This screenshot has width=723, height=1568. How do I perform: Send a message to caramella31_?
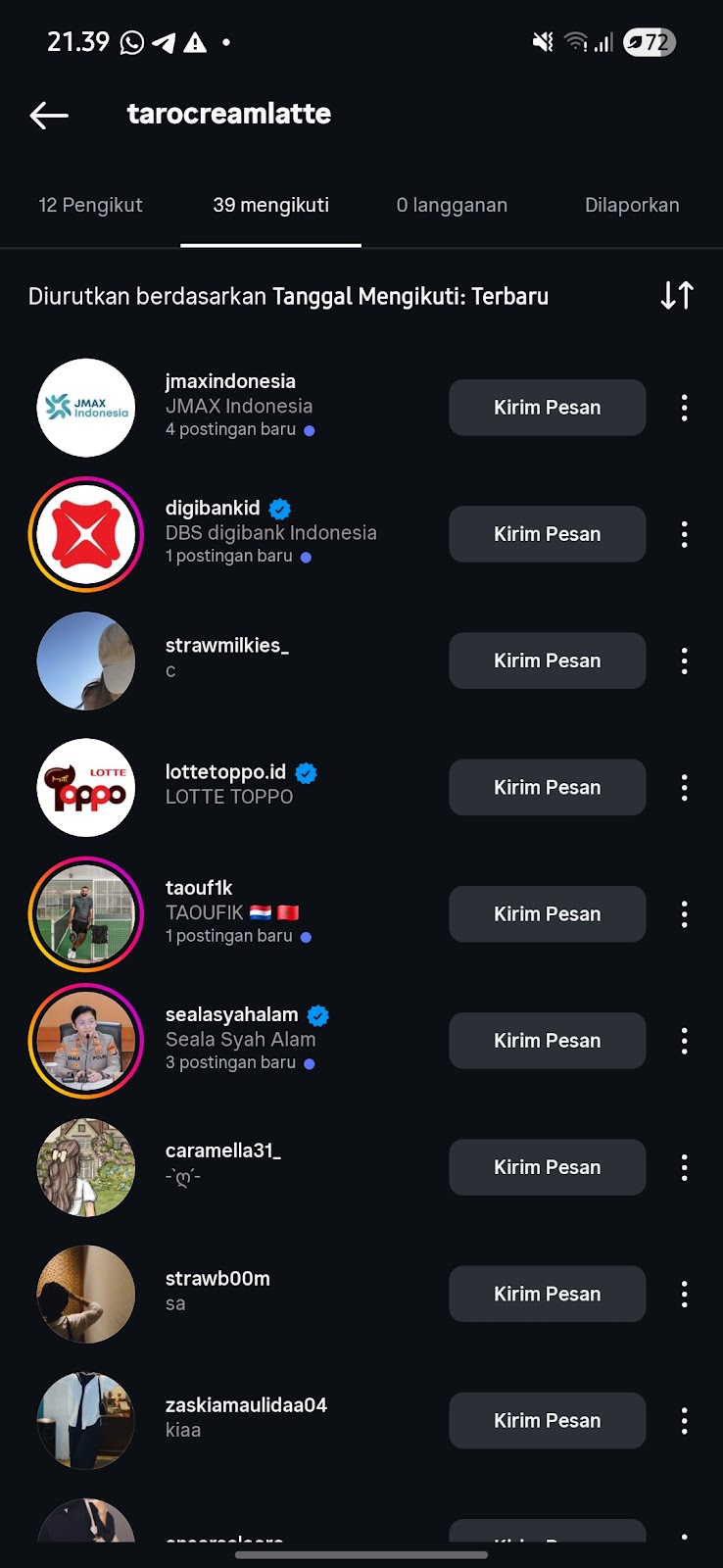547,1167
